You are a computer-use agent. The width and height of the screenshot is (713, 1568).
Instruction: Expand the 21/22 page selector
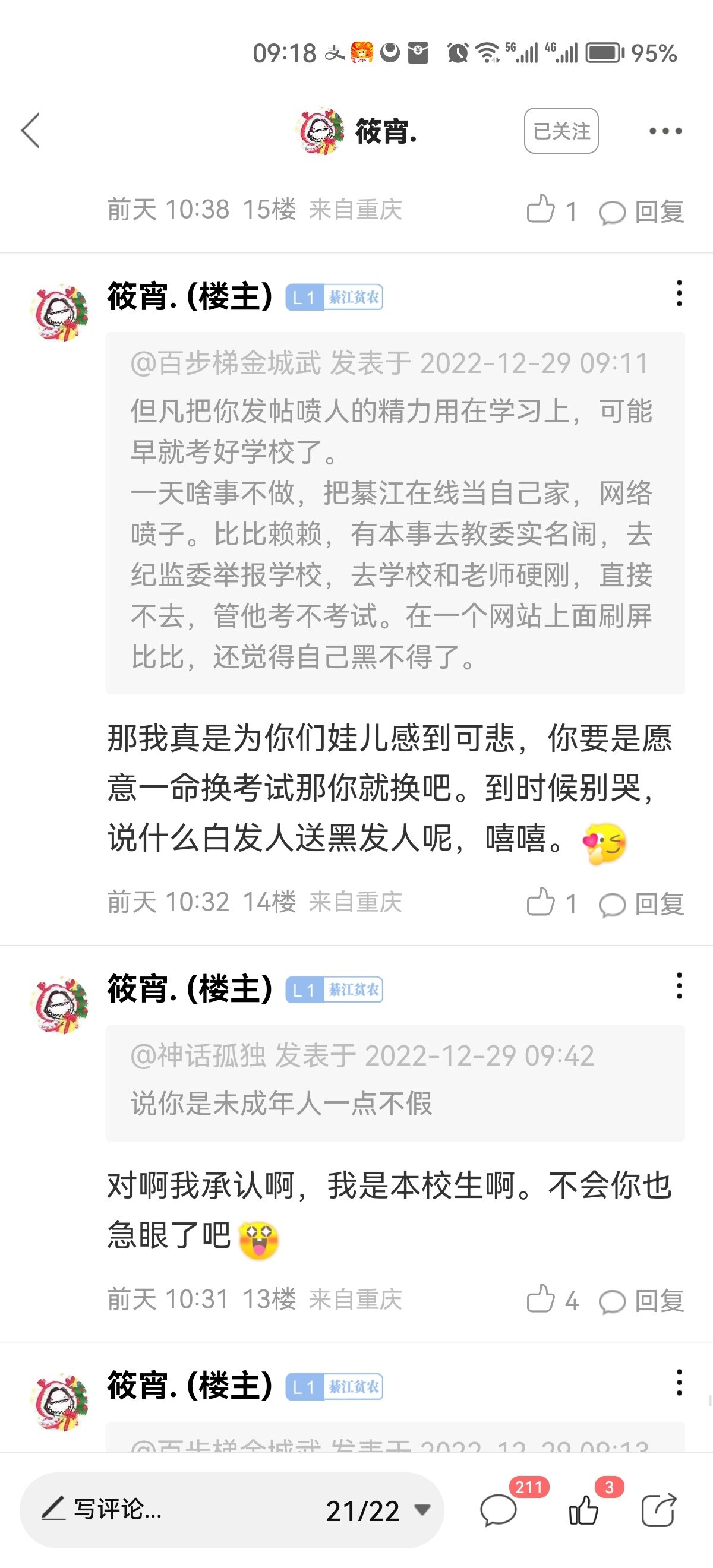377,1510
